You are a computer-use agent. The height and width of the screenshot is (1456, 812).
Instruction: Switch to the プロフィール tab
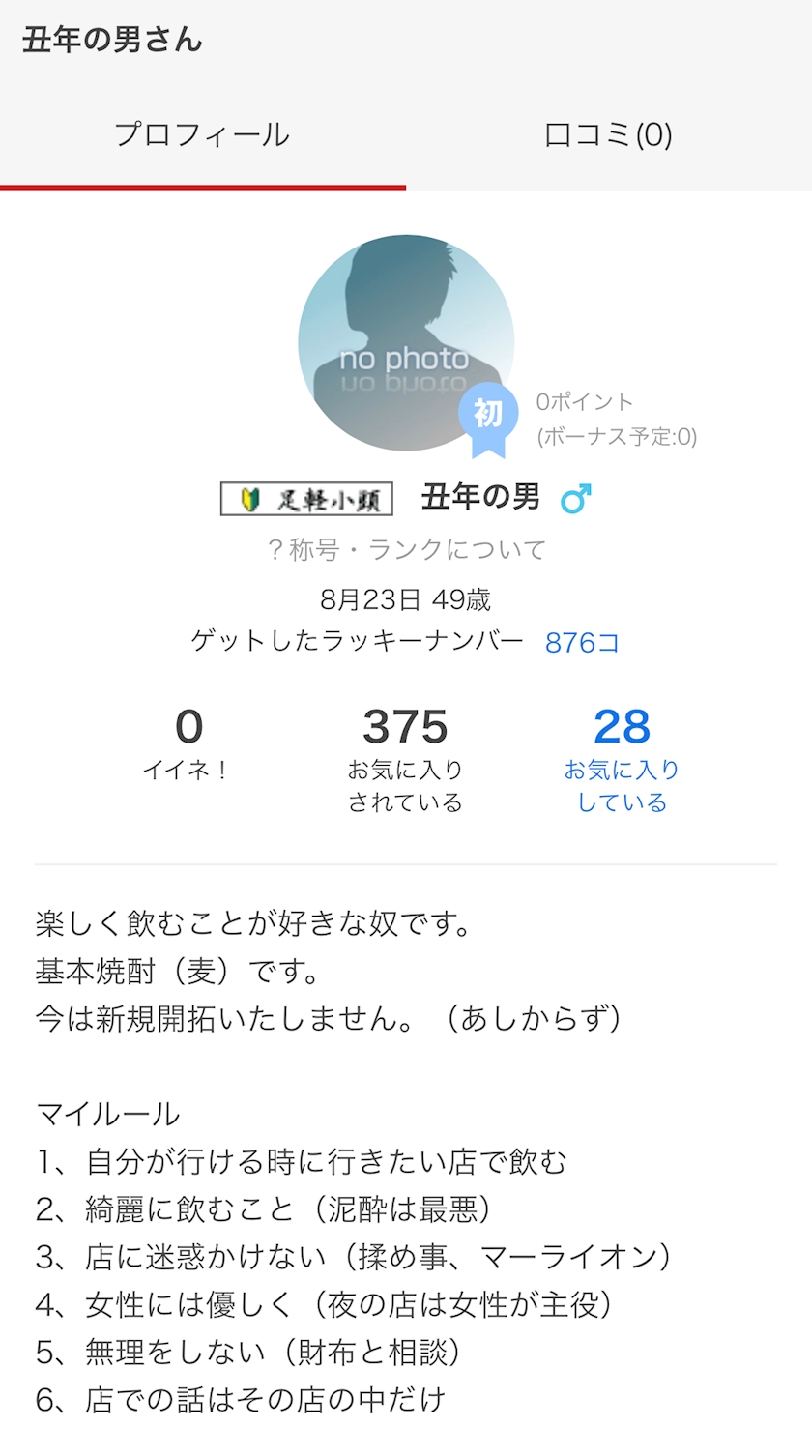(202, 134)
